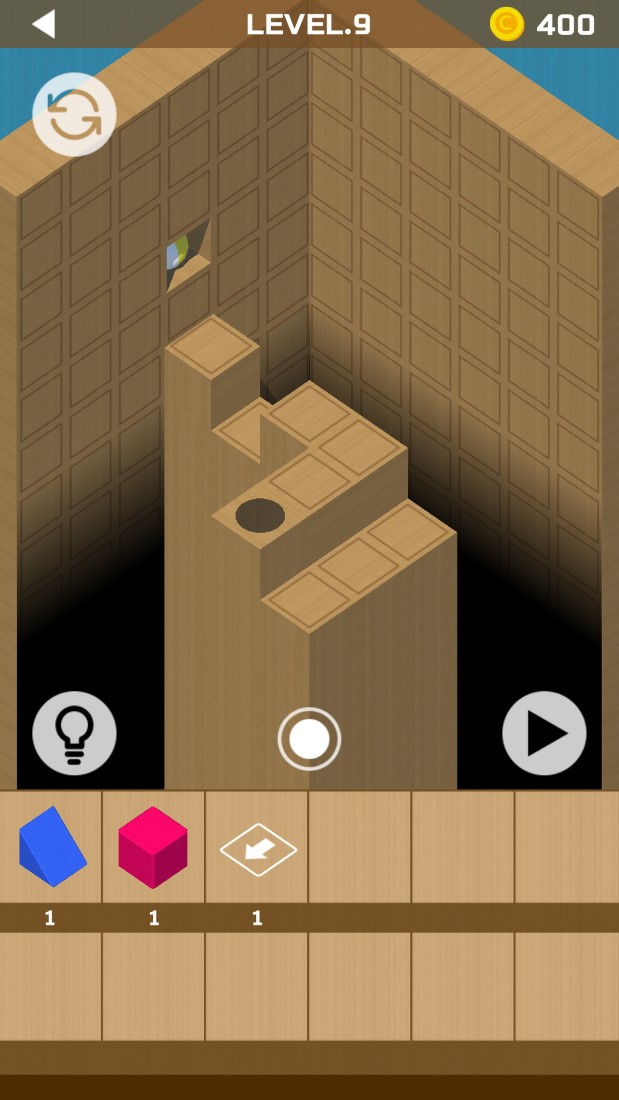619x1100 pixels.
Task: Tap the round white center button
Action: (x=309, y=739)
